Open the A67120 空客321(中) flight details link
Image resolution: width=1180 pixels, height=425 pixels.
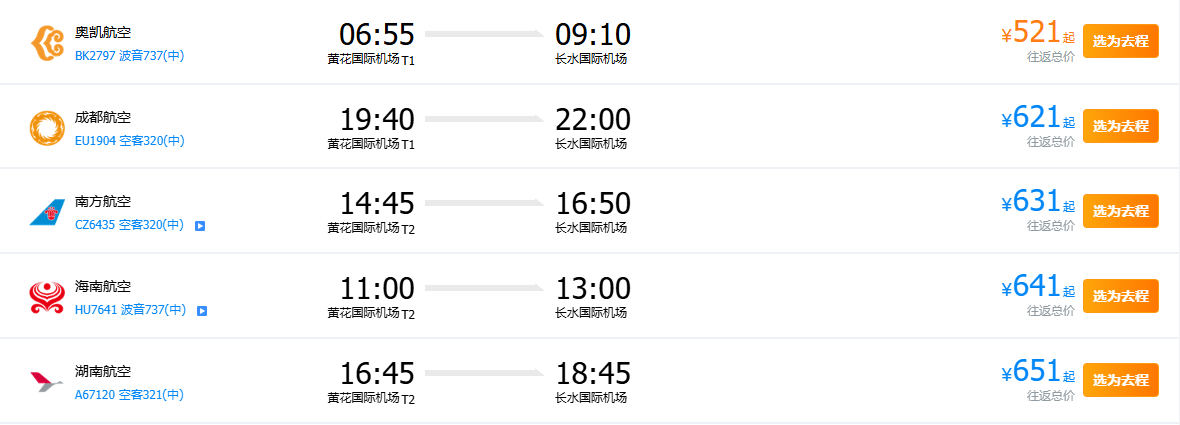(129, 395)
